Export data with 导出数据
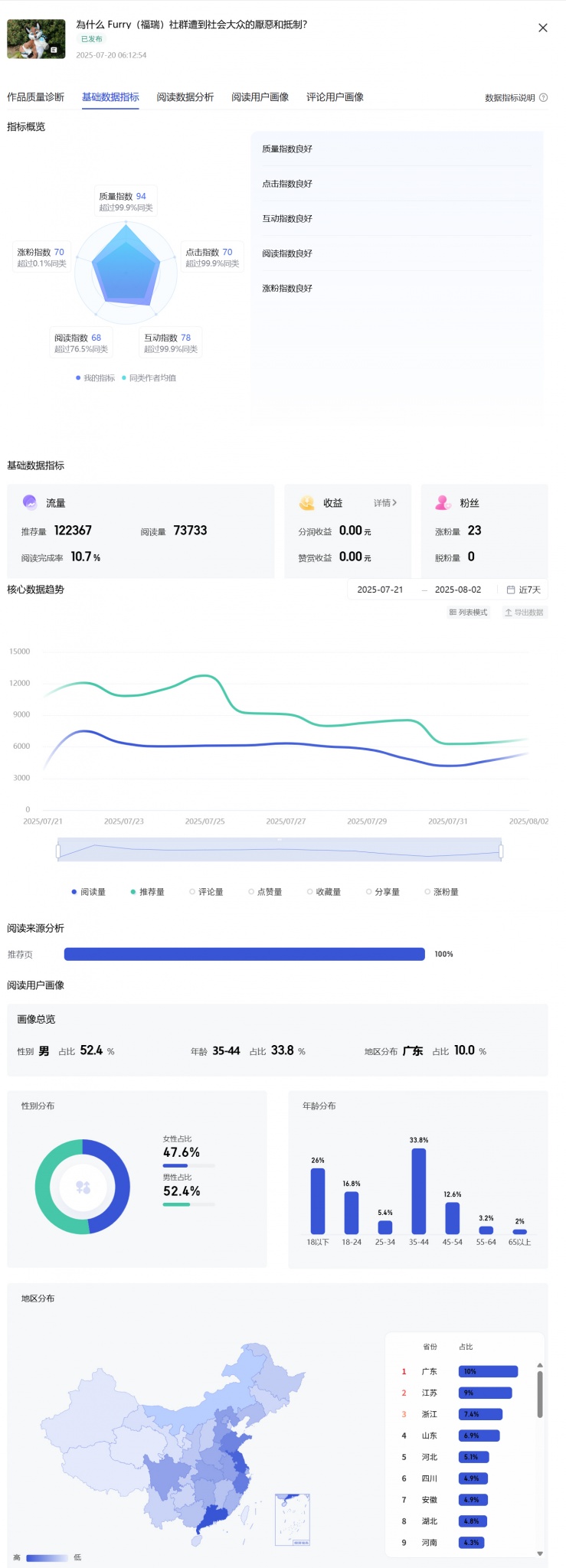 coord(524,612)
